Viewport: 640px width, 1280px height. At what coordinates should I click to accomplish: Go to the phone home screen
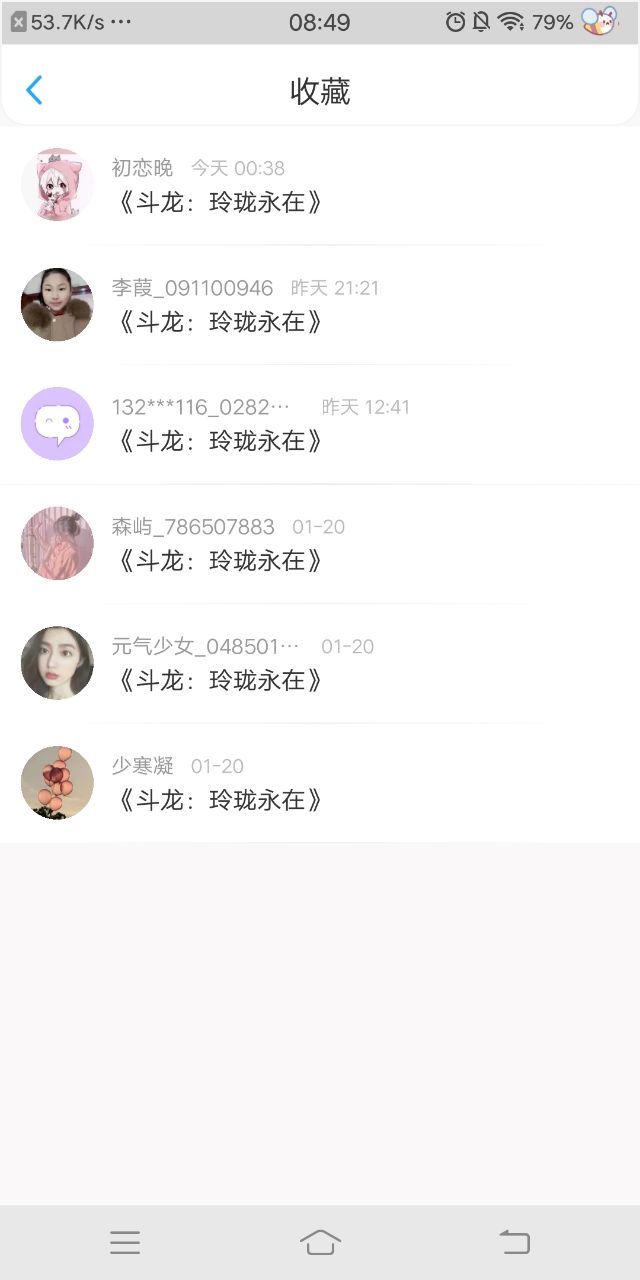(320, 1242)
